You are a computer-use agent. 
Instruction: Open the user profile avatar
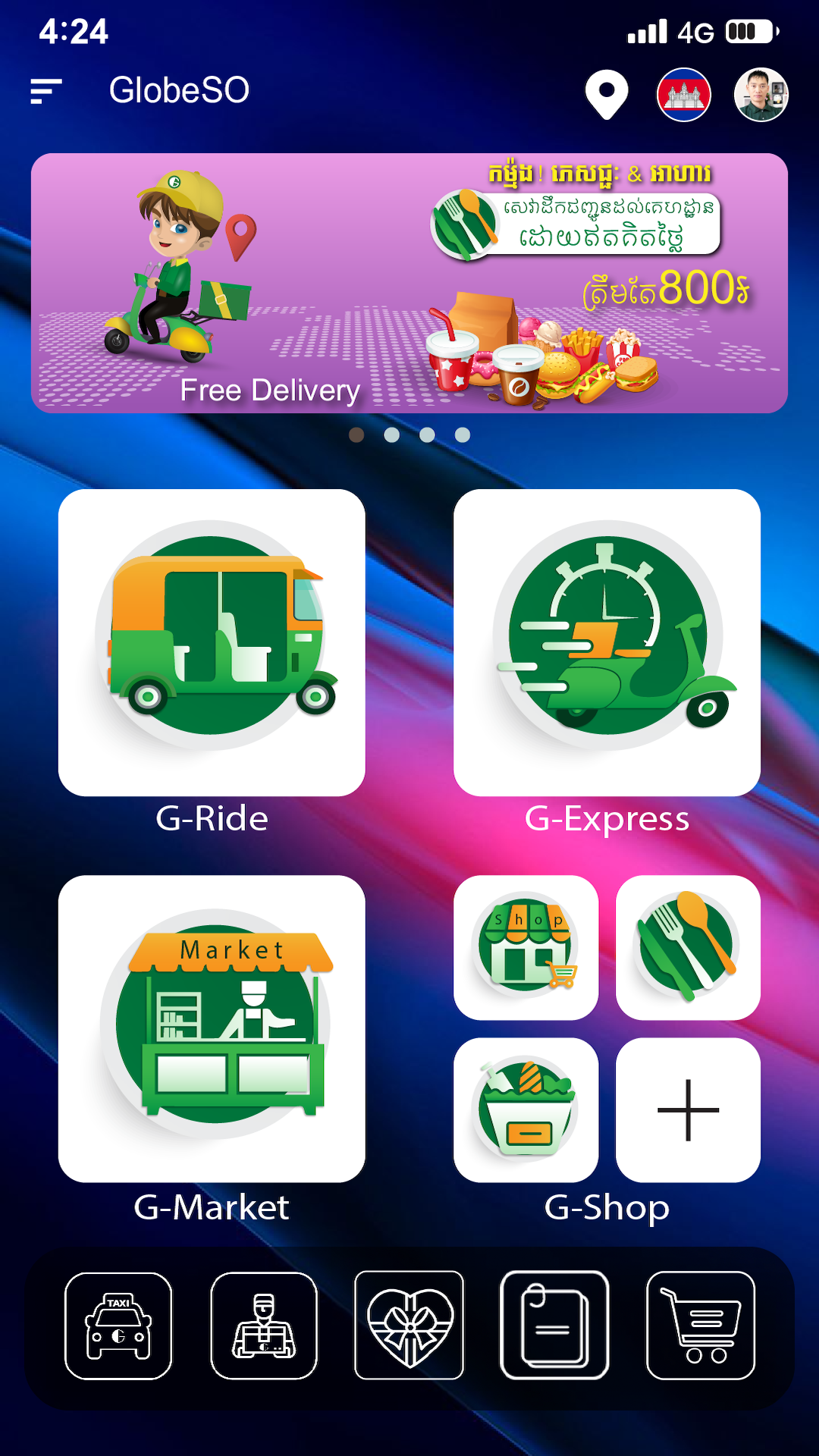point(761,95)
